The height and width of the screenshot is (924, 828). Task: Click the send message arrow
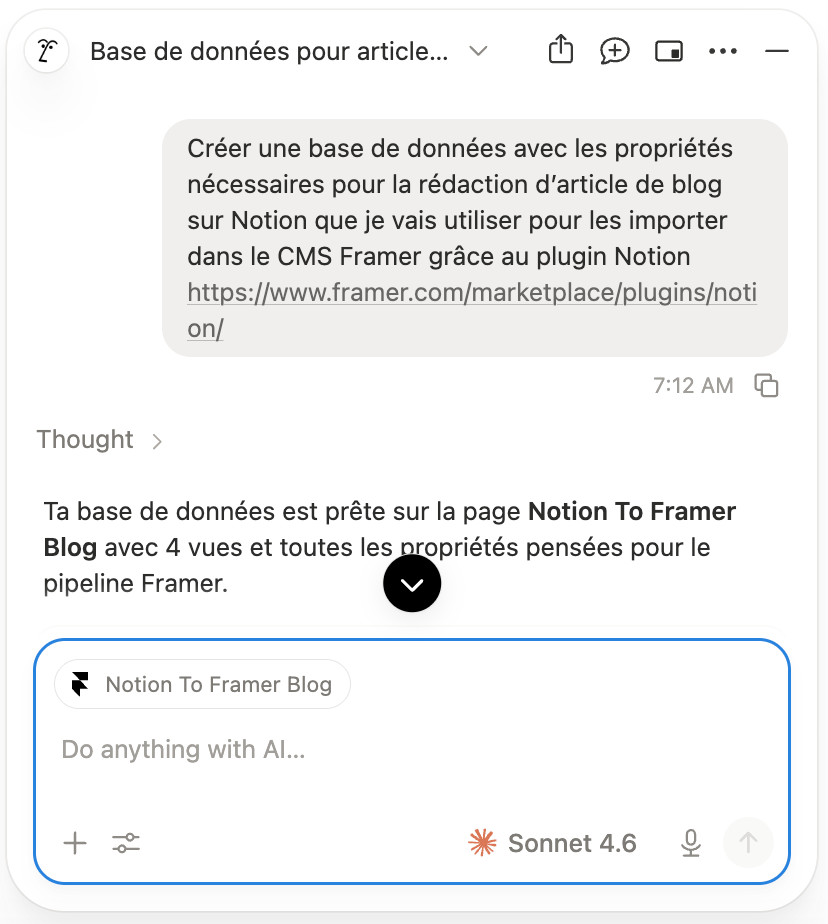coord(748,843)
